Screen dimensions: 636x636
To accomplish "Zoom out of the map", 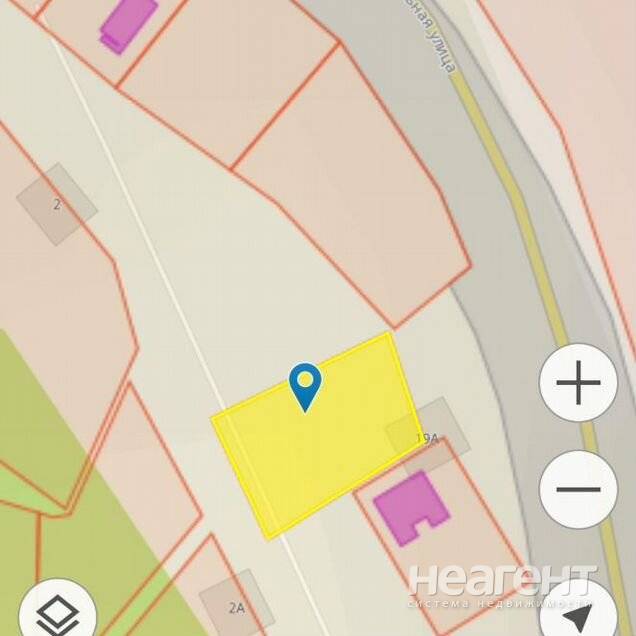I will (578, 490).
